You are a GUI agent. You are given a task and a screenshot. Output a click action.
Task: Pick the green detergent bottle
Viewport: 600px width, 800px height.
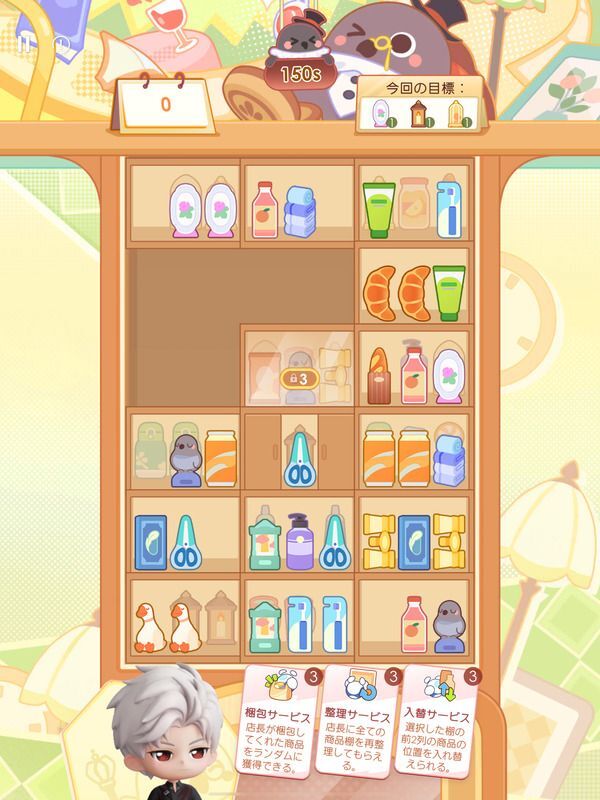pyautogui.click(x=264, y=540)
